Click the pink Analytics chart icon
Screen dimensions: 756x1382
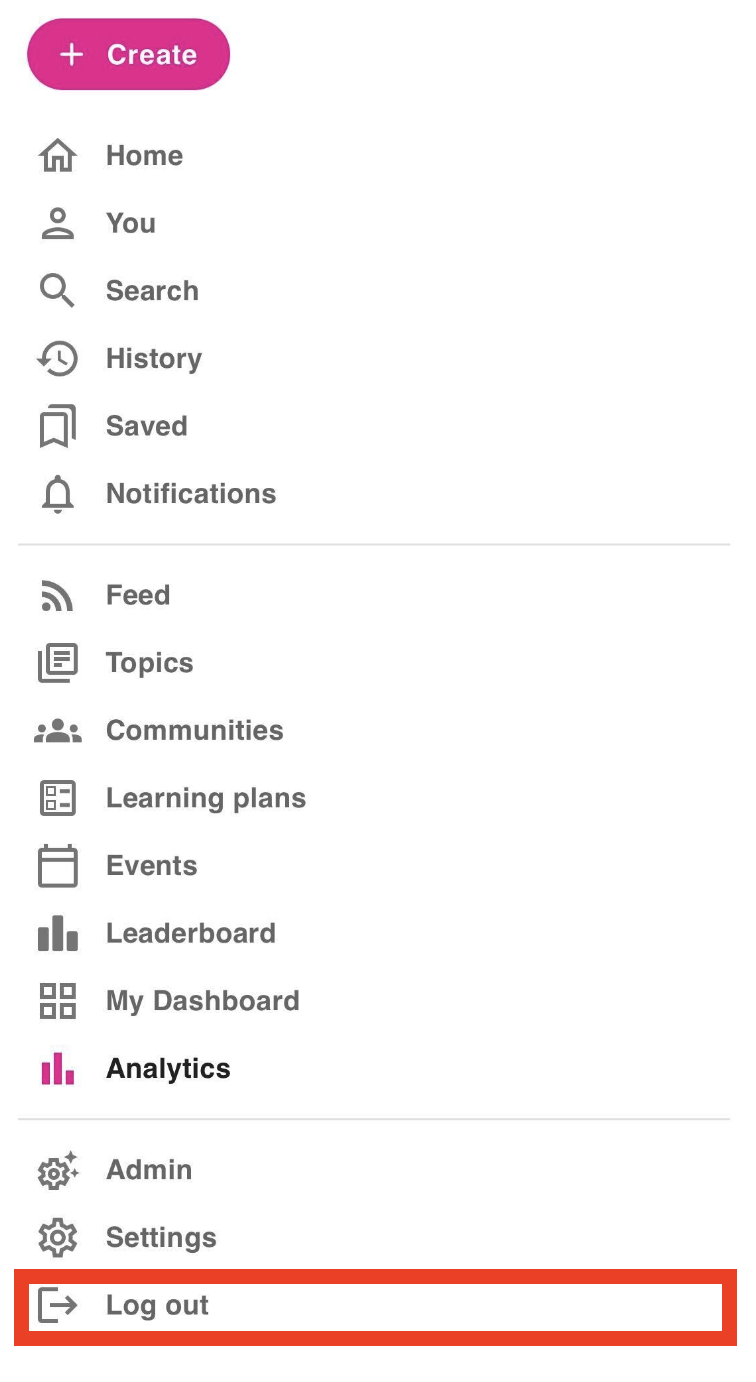pyautogui.click(x=57, y=1068)
